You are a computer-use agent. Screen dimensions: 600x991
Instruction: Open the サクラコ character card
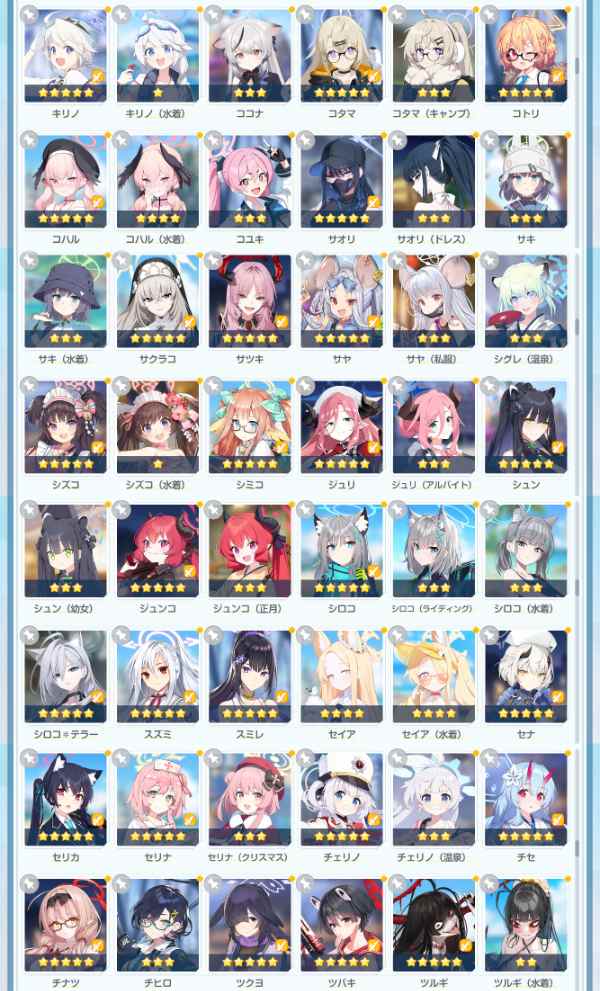pyautogui.click(x=157, y=304)
